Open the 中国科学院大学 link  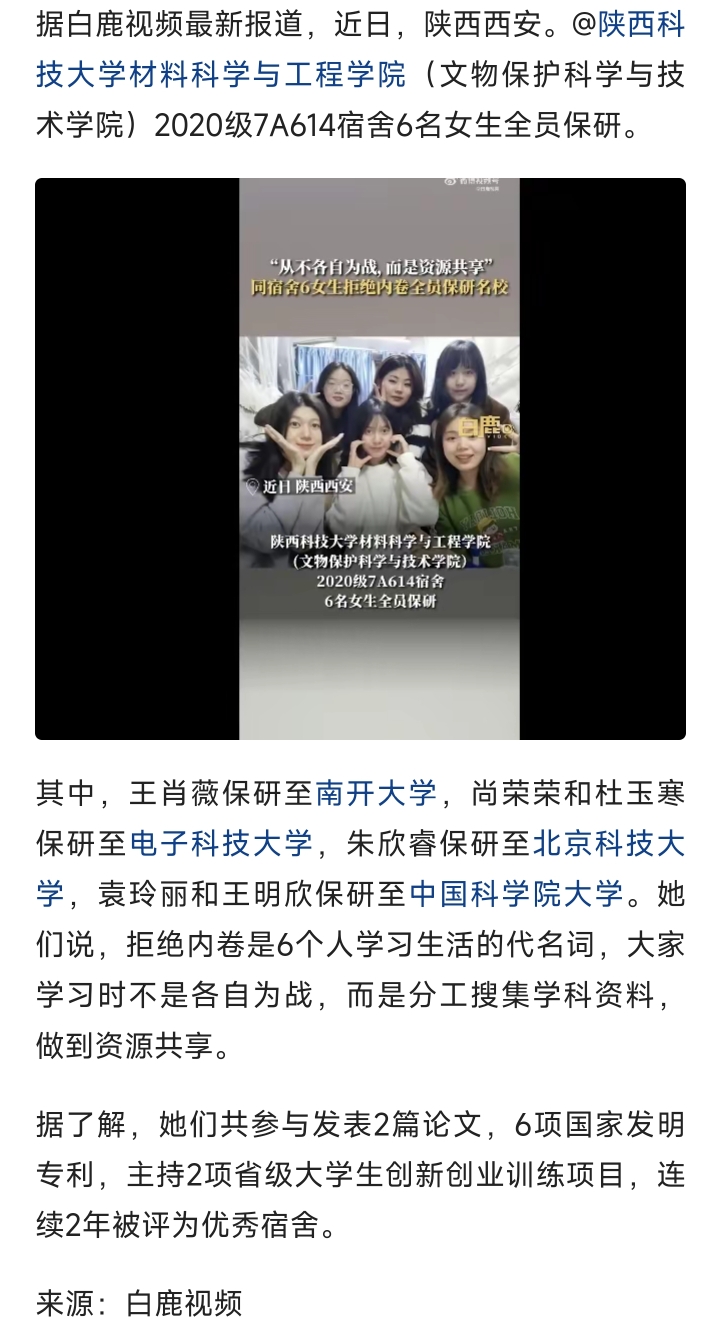pyautogui.click(x=516, y=893)
